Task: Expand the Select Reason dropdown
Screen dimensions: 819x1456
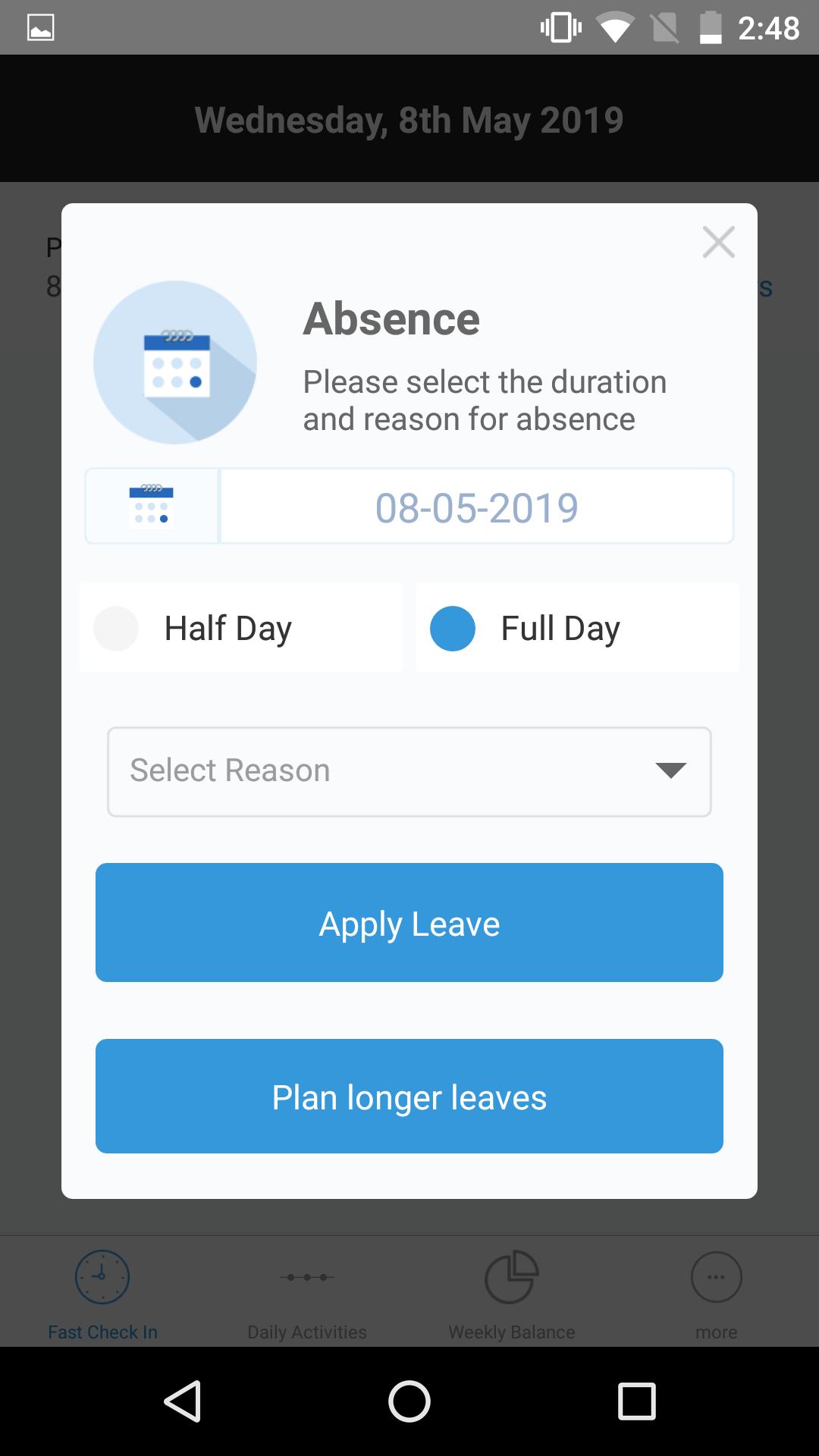Action: click(409, 771)
